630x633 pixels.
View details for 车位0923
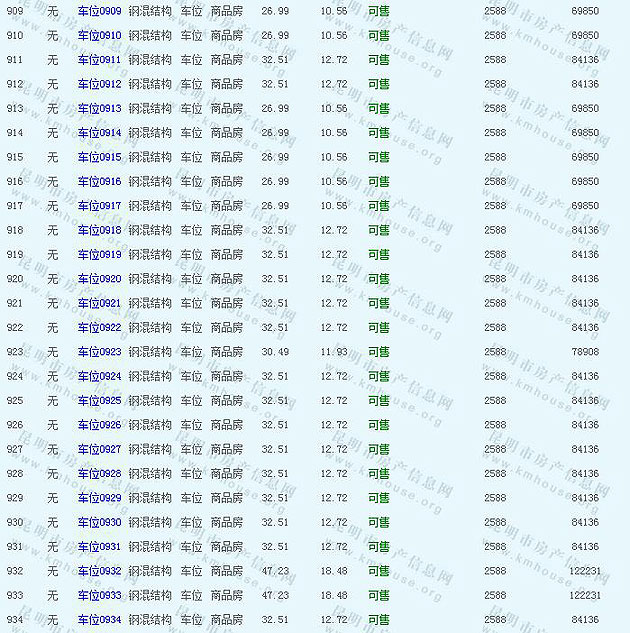[99, 352]
